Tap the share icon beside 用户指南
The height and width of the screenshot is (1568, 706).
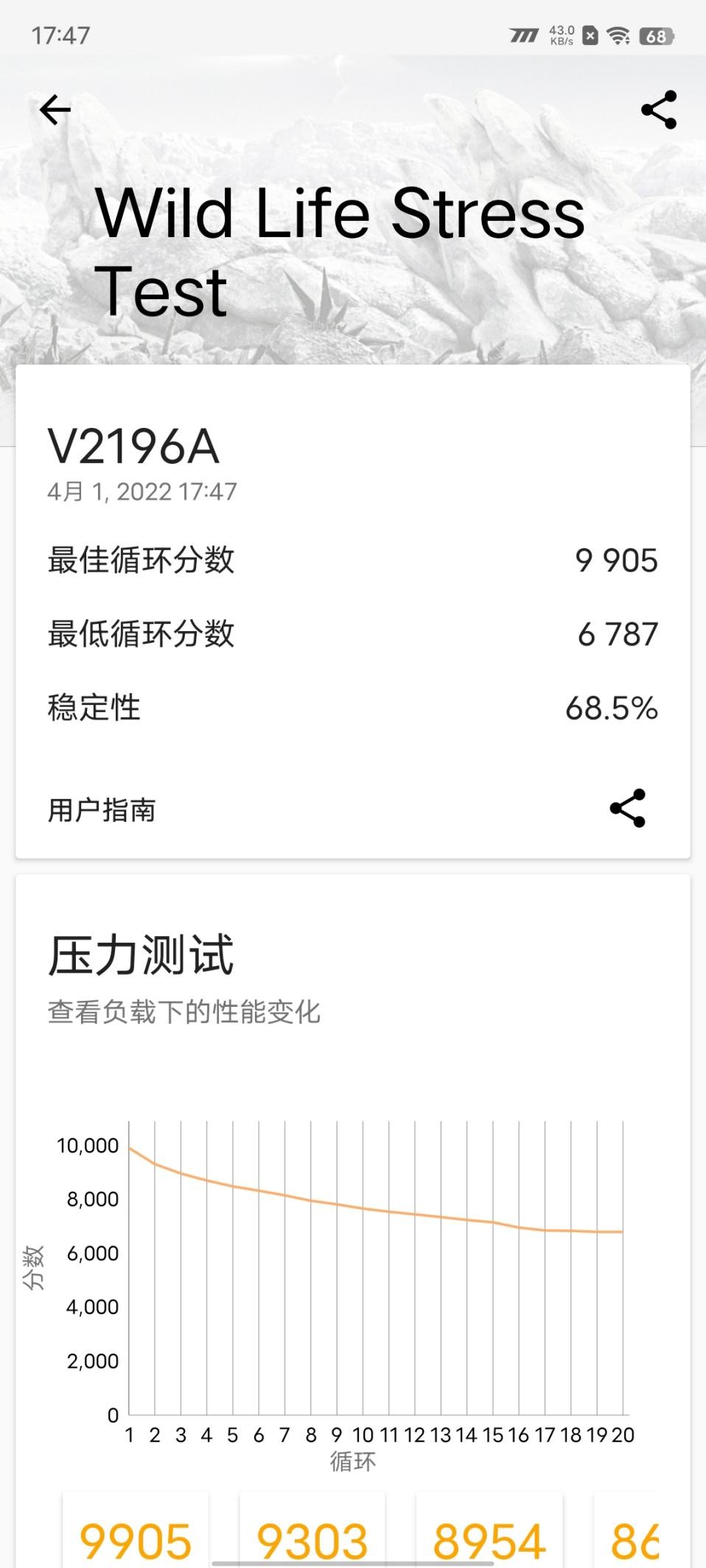coord(628,809)
